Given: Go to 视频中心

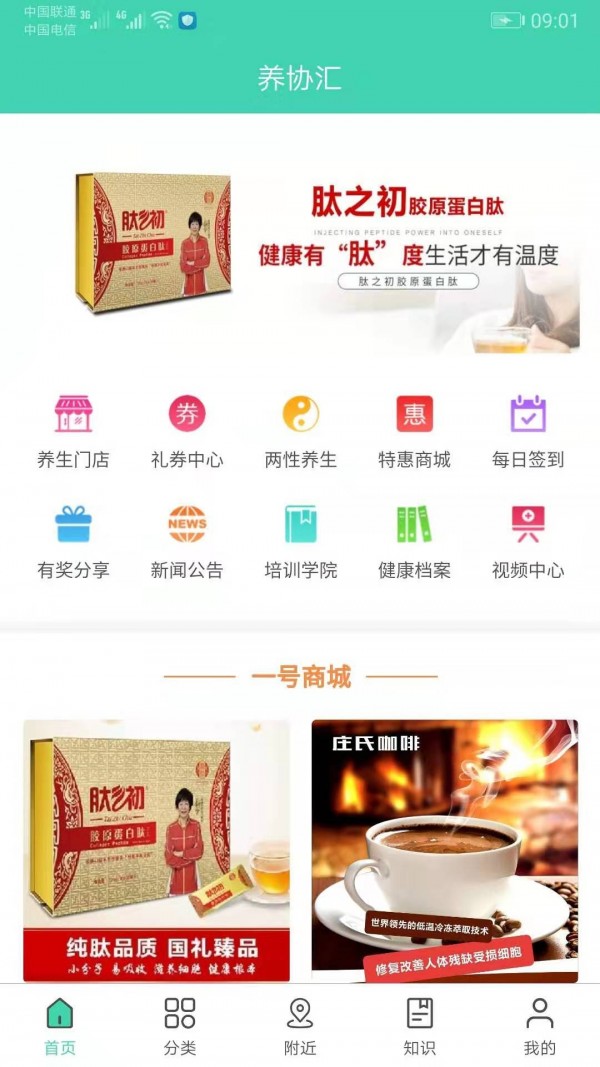Looking at the screenshot, I should coord(528,541).
